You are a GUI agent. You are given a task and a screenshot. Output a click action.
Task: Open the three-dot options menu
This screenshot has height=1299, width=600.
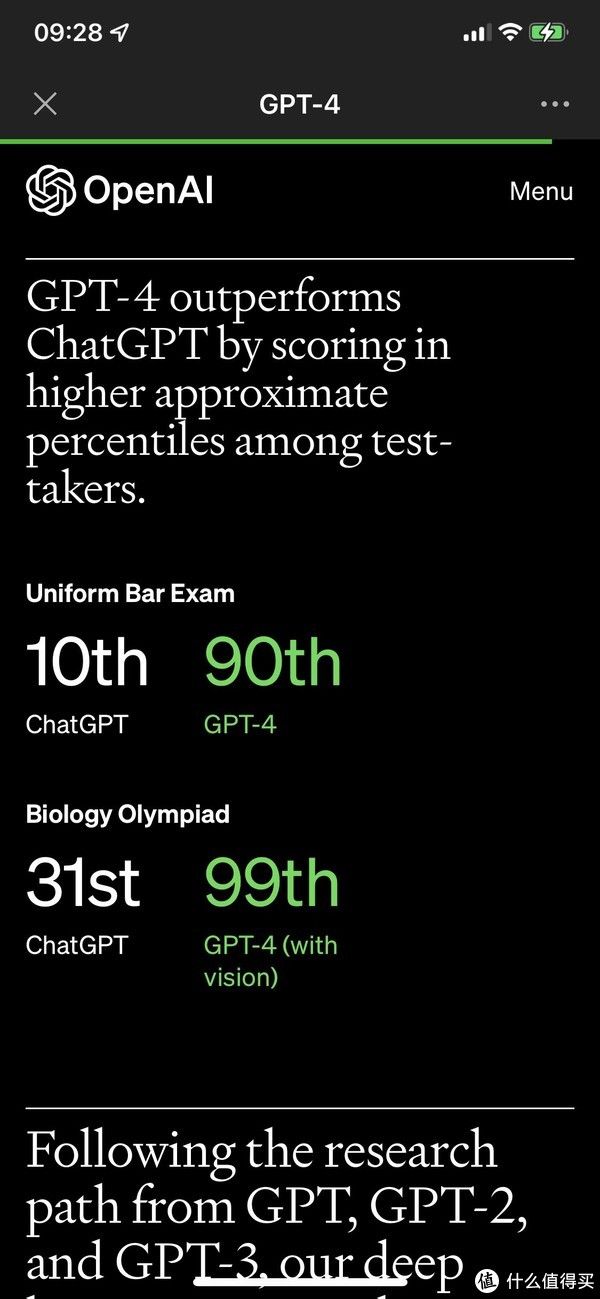coord(554,104)
